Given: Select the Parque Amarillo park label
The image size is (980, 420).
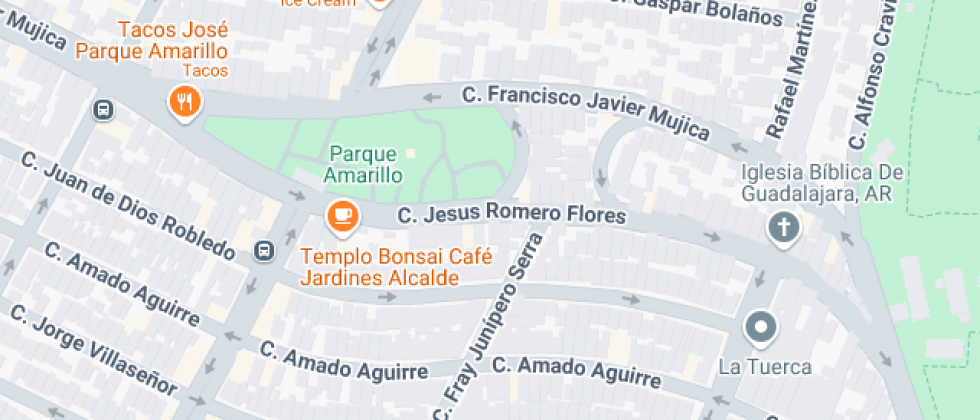Looking at the screenshot, I should [363, 164].
